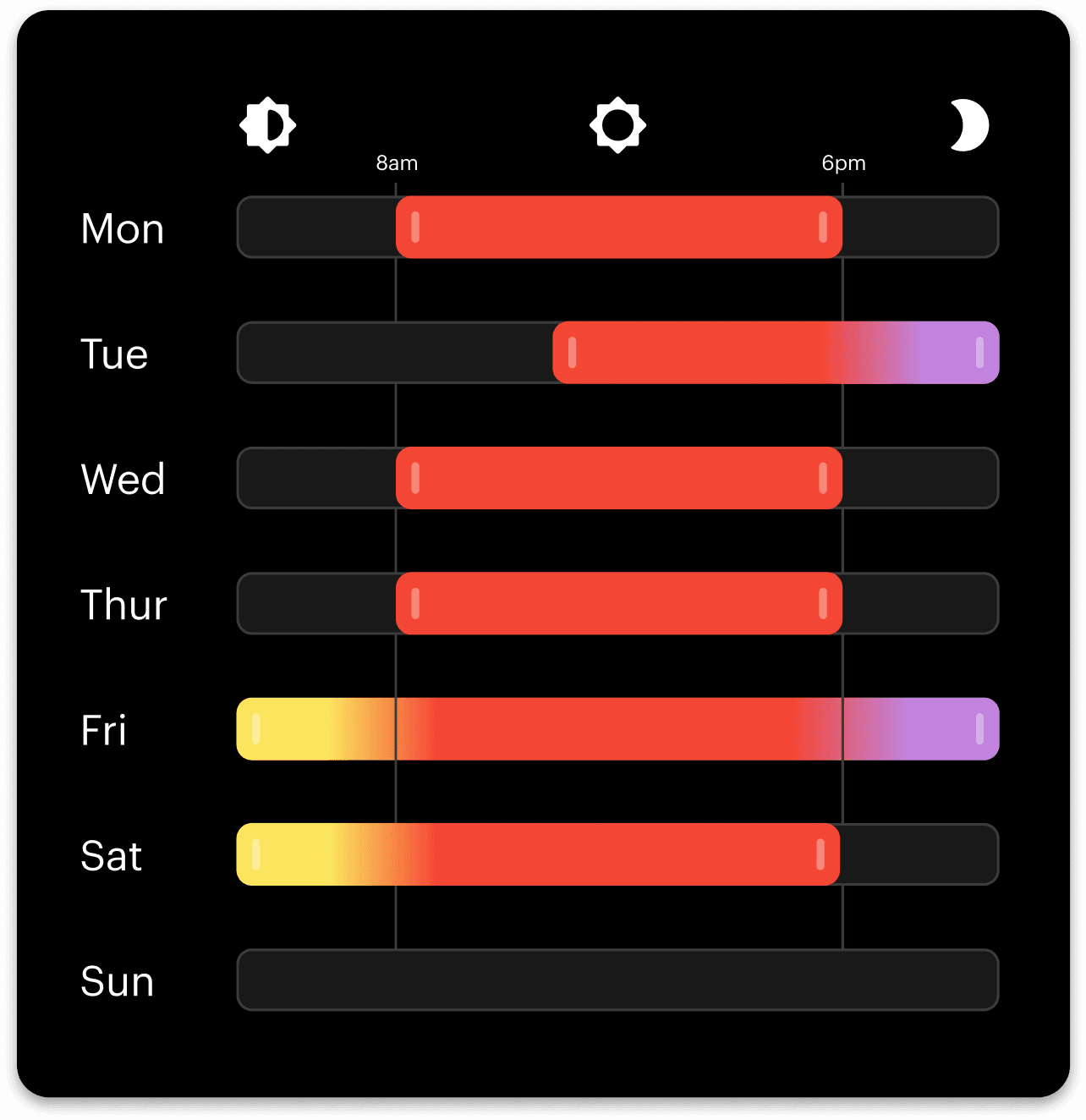Screen dimensions: 1086x1120
Task: Select Wednesday's start handle
Action: pyautogui.click(x=415, y=478)
